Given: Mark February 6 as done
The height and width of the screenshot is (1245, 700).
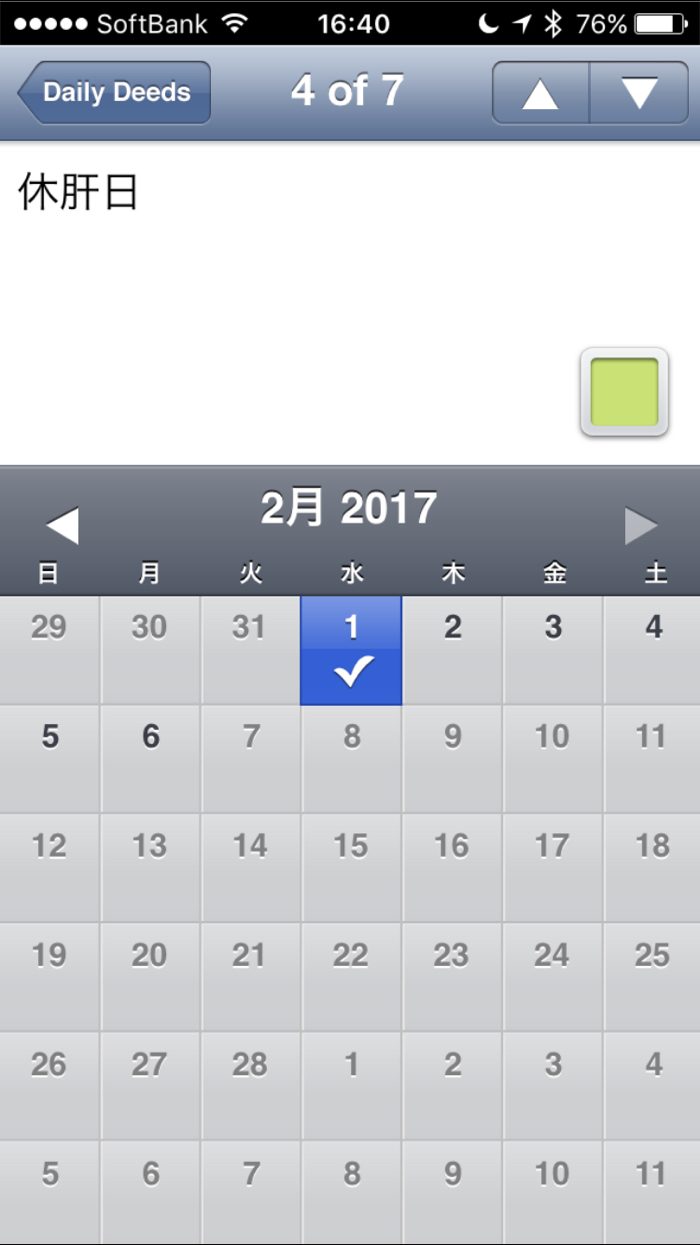Looking at the screenshot, I should click(x=150, y=759).
